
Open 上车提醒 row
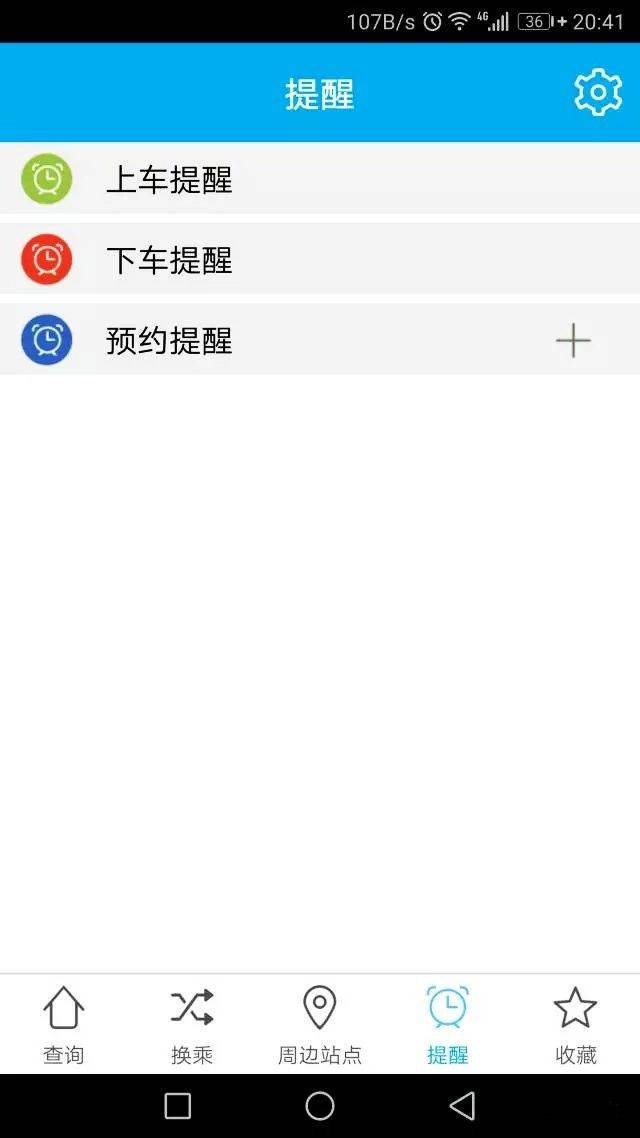click(320, 179)
